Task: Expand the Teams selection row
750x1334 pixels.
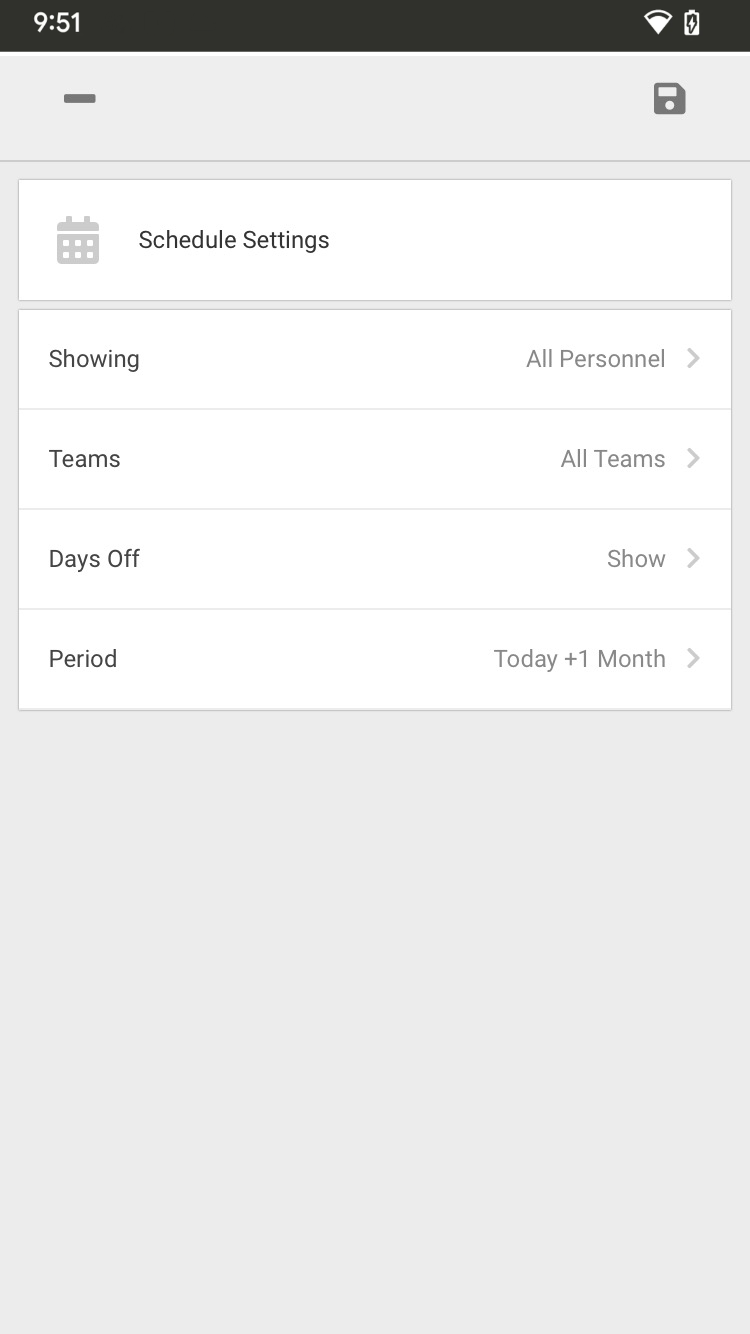Action: coord(693,458)
